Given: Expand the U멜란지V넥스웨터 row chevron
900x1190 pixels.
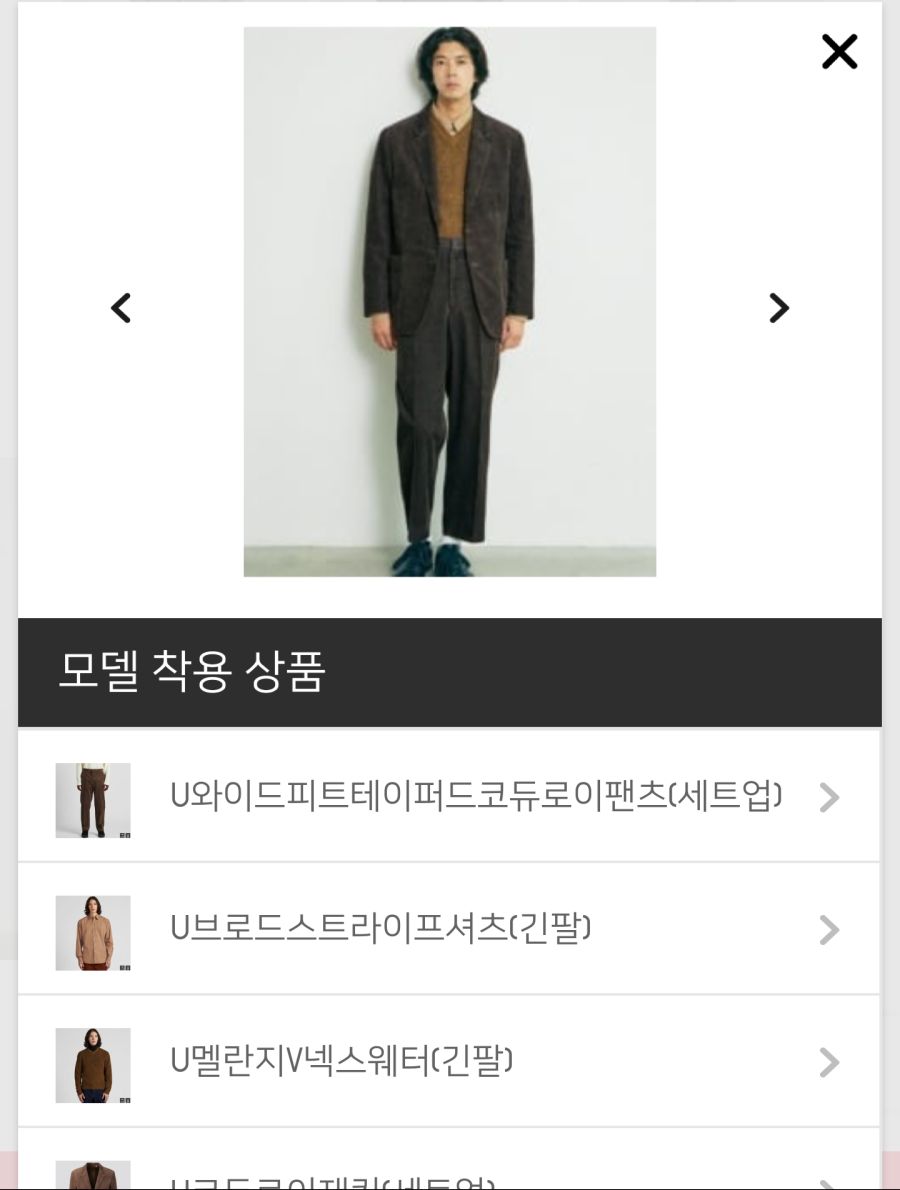Looking at the screenshot, I should point(829,1062).
